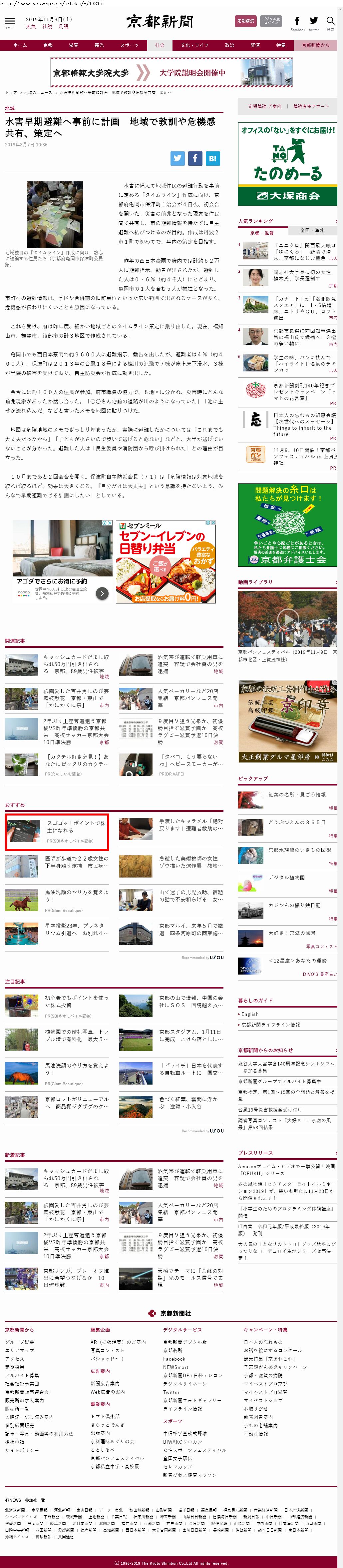Open the search (検索) icon in header
The width and height of the screenshot is (343, 1568).
point(330,22)
